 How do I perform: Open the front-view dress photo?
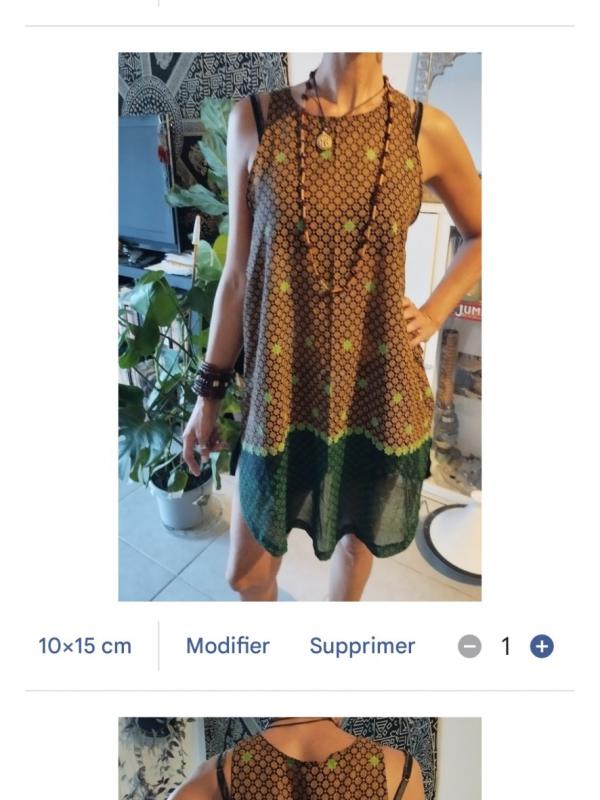(x=299, y=326)
